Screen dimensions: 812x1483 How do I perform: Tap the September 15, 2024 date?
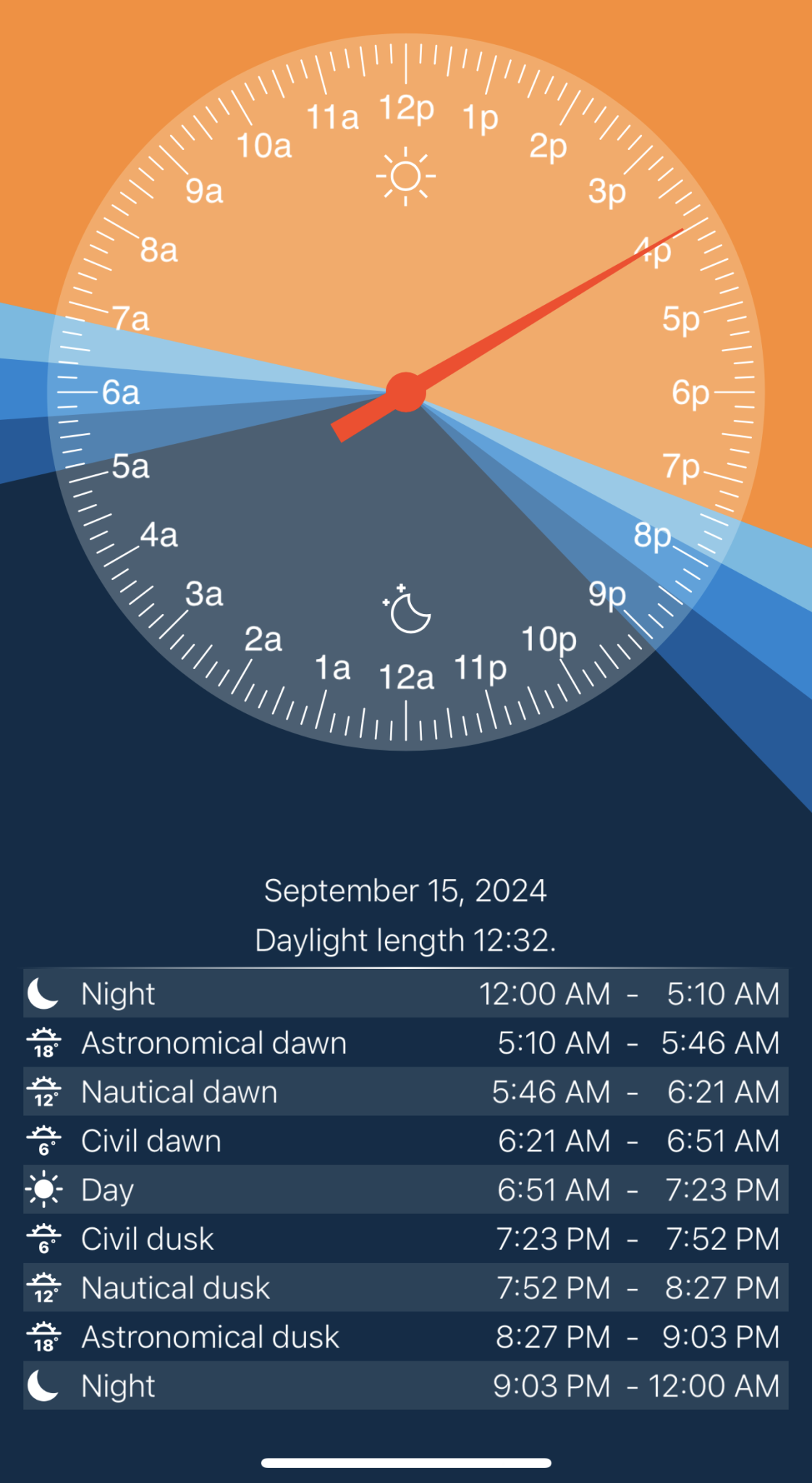pyautogui.click(x=405, y=891)
